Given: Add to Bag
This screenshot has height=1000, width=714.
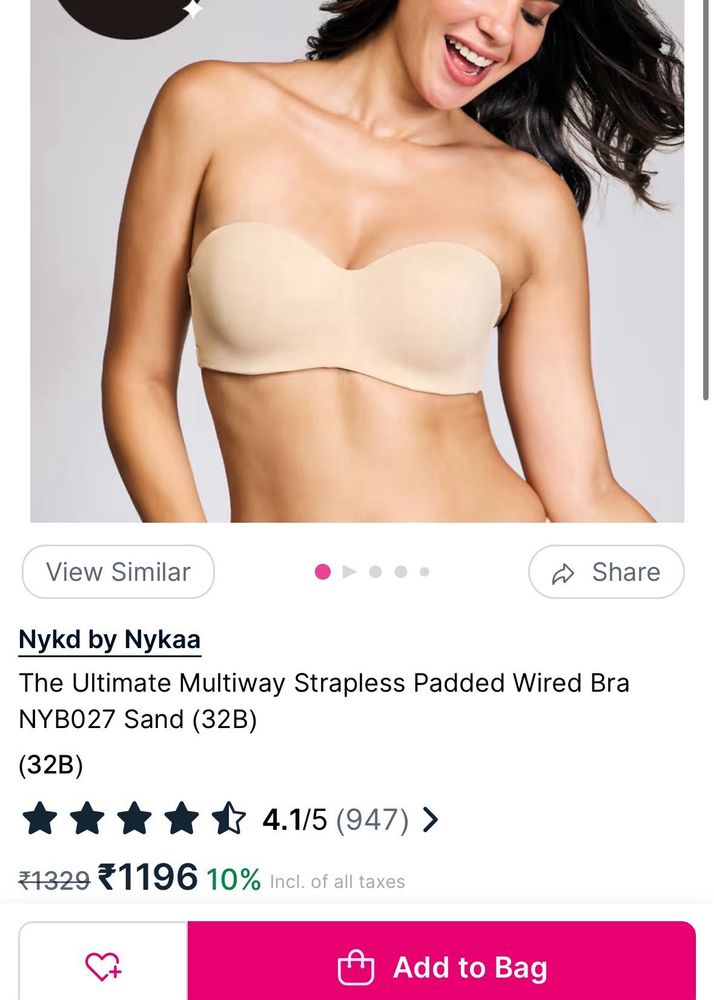Looking at the screenshot, I should (x=442, y=966).
